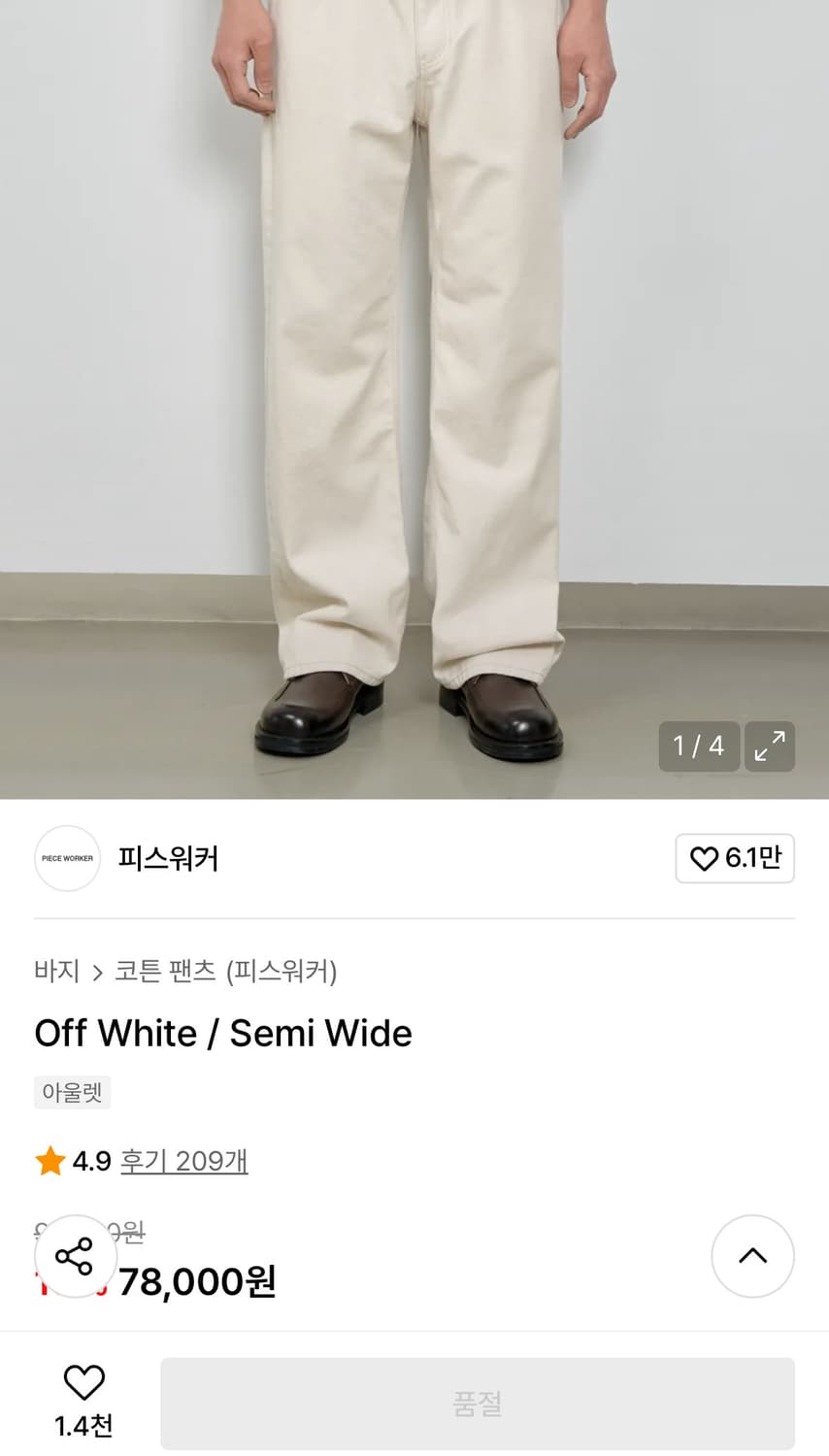Expand the product image to fullscreen
Viewport: 829px width, 1456px height.
[770, 746]
